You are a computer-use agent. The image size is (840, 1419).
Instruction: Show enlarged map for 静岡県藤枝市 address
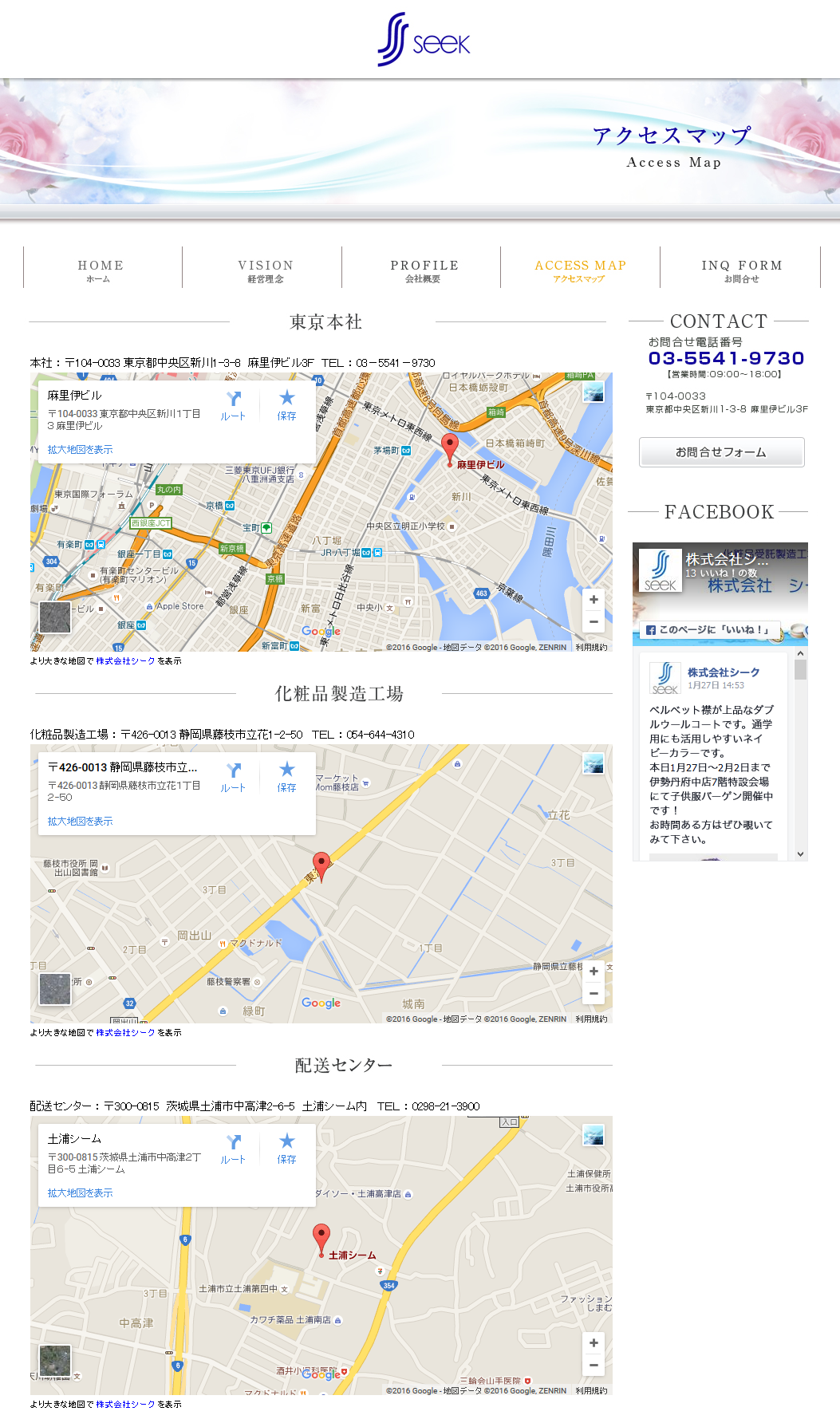[x=80, y=822]
